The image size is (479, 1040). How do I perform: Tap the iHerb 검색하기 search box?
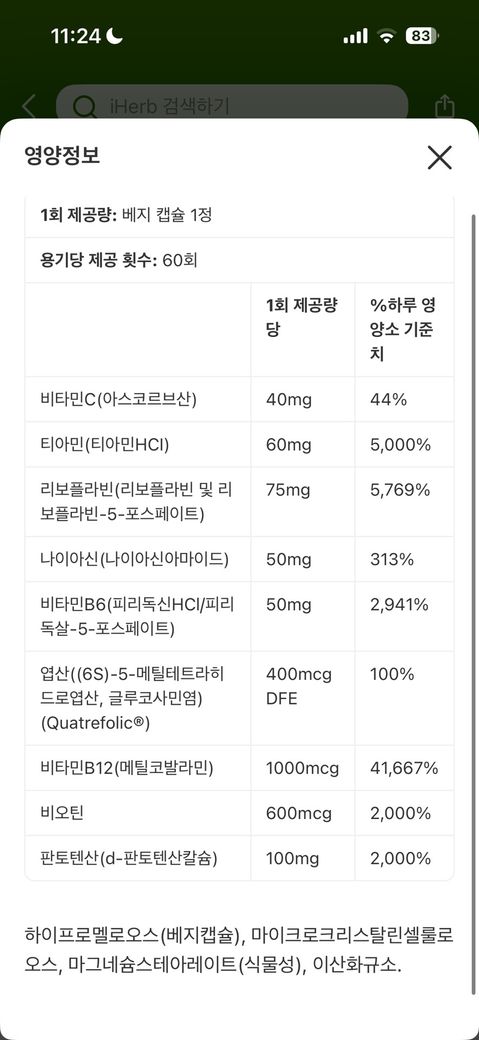pos(232,105)
